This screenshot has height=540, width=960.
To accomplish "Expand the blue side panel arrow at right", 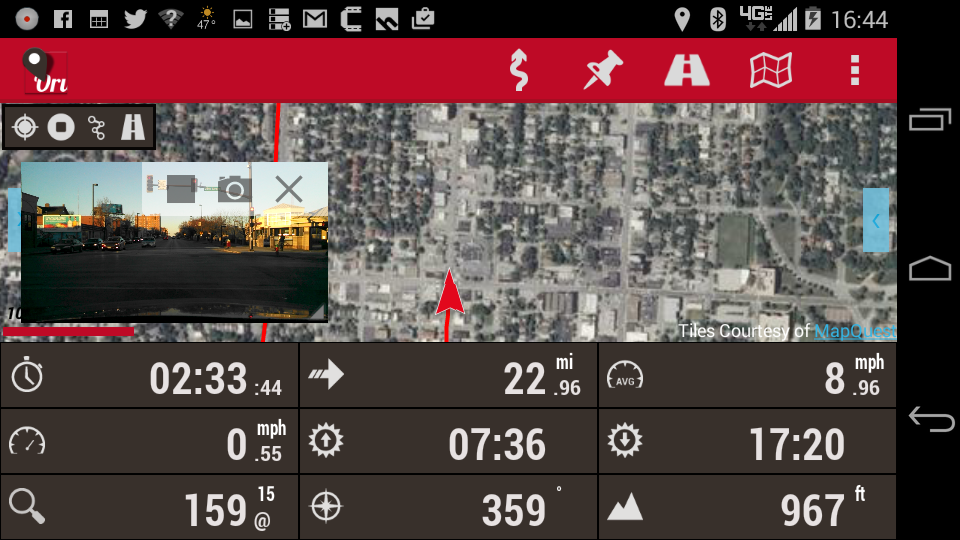I will (x=875, y=220).
